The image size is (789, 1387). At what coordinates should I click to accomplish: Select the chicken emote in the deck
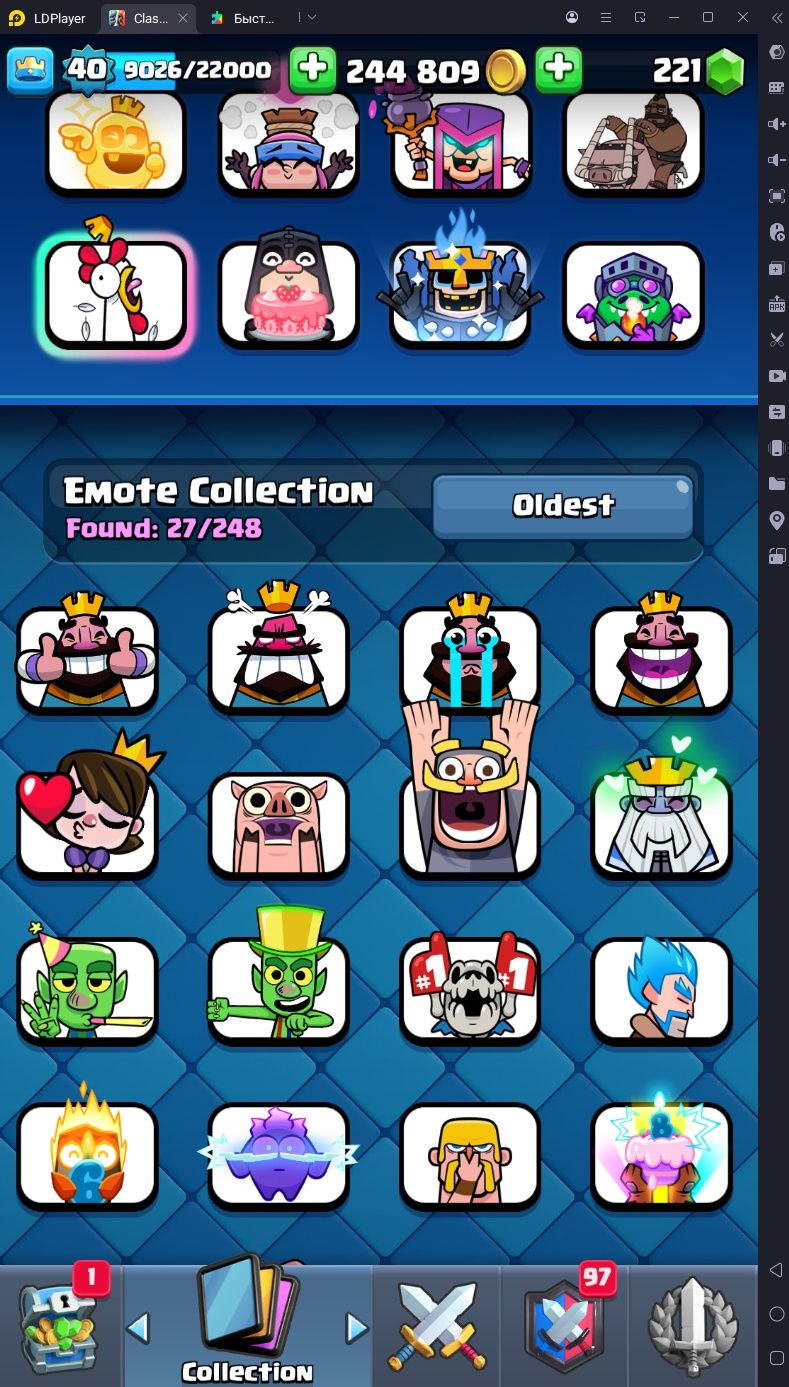(x=115, y=294)
